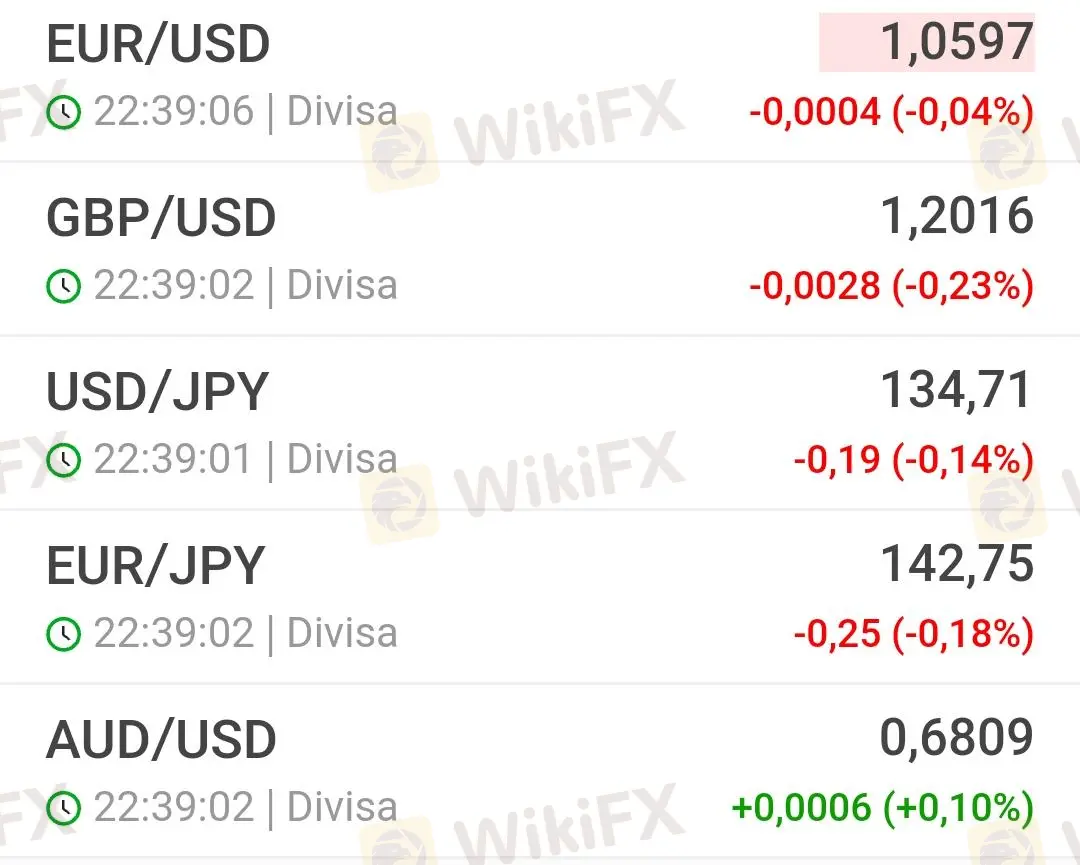
Task: Open the EUR/USD currency pair
Action: pyautogui.click(x=159, y=45)
